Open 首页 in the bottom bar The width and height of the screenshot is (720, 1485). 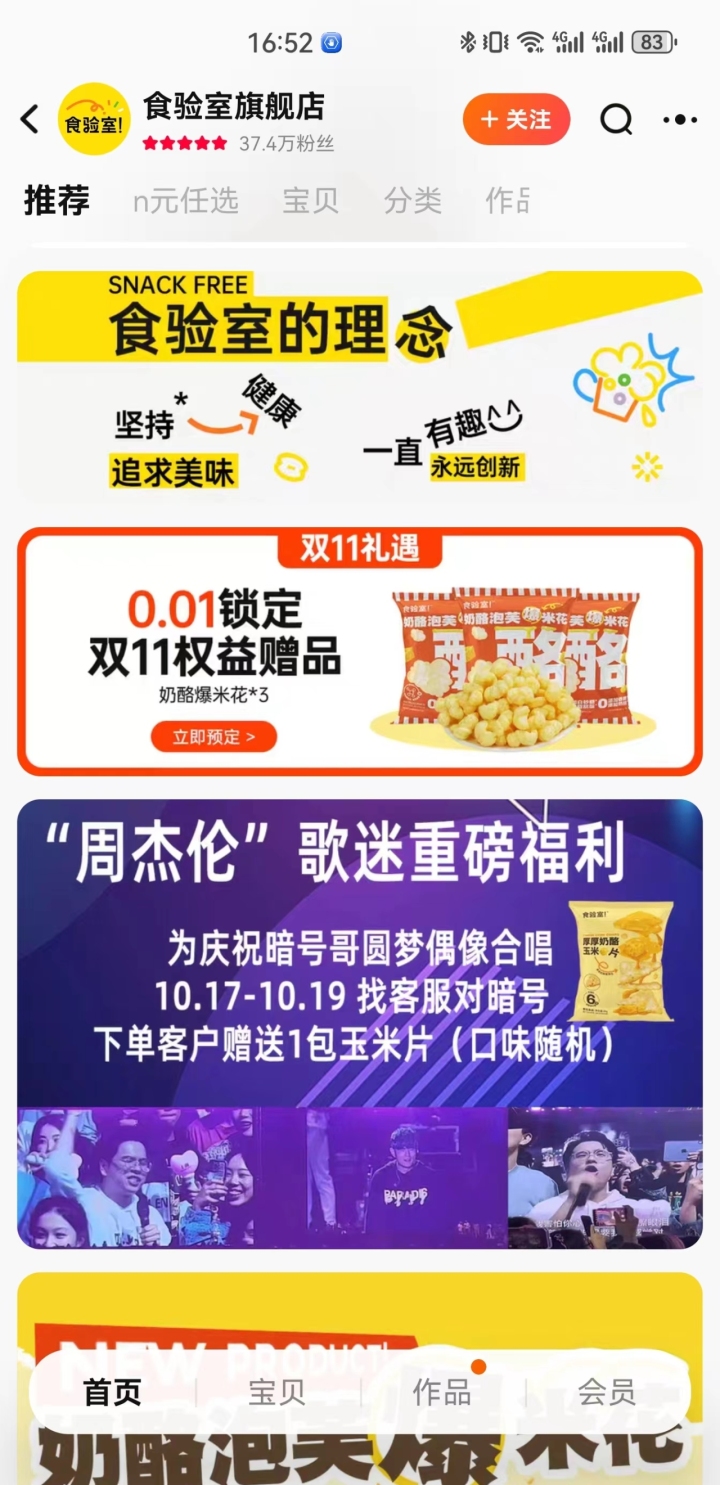(112, 1392)
